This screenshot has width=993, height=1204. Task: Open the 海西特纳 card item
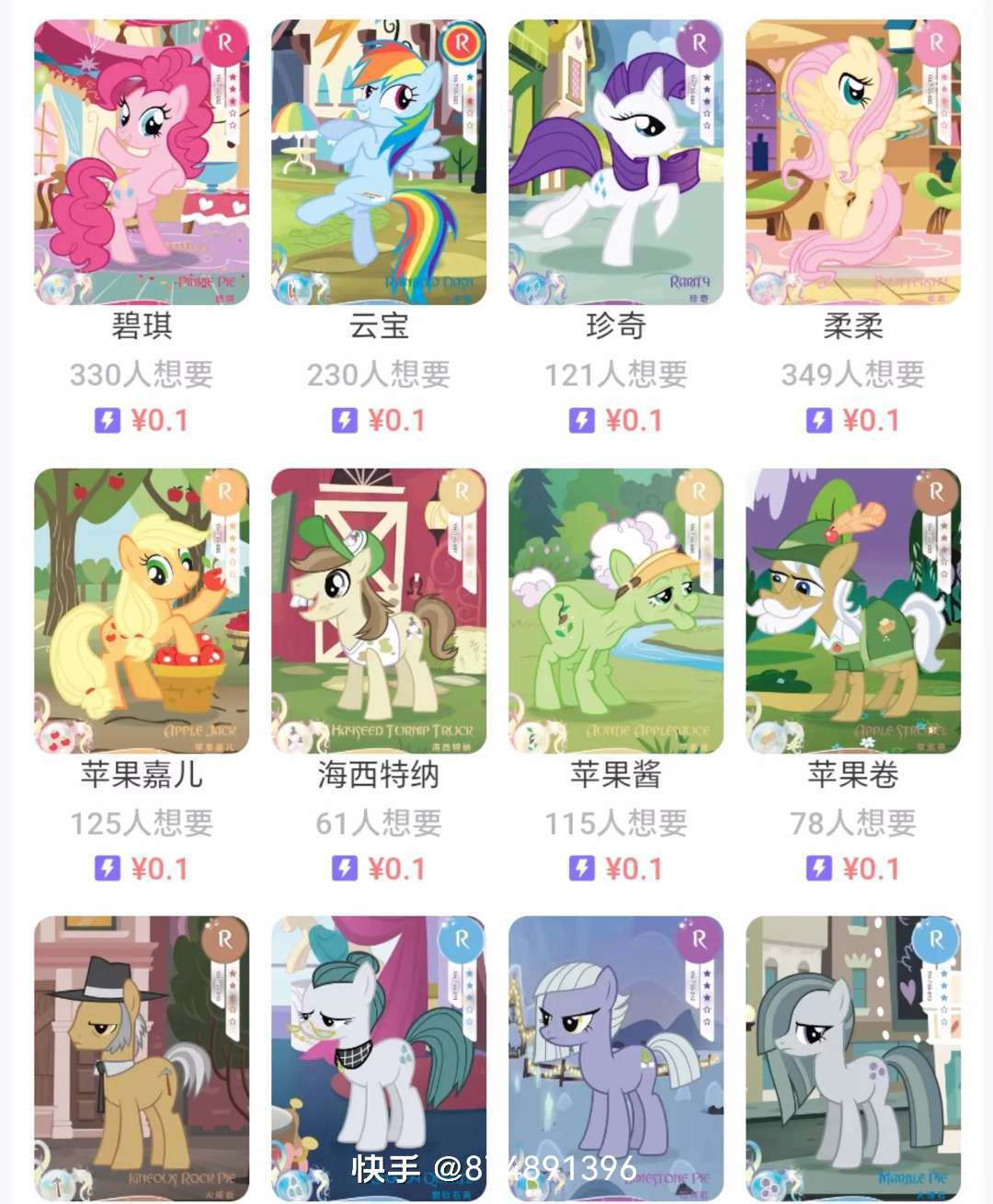[x=379, y=611]
